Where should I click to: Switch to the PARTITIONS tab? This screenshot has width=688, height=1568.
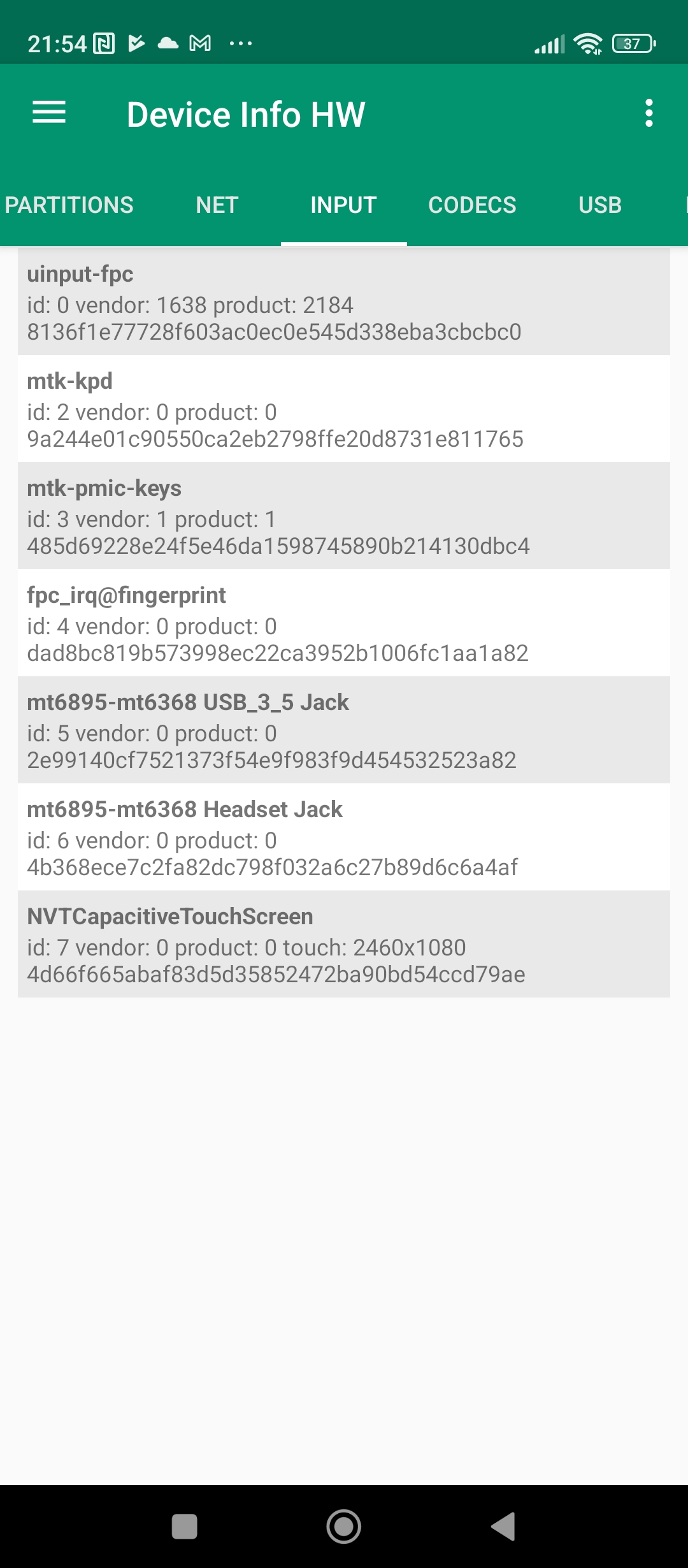69,205
